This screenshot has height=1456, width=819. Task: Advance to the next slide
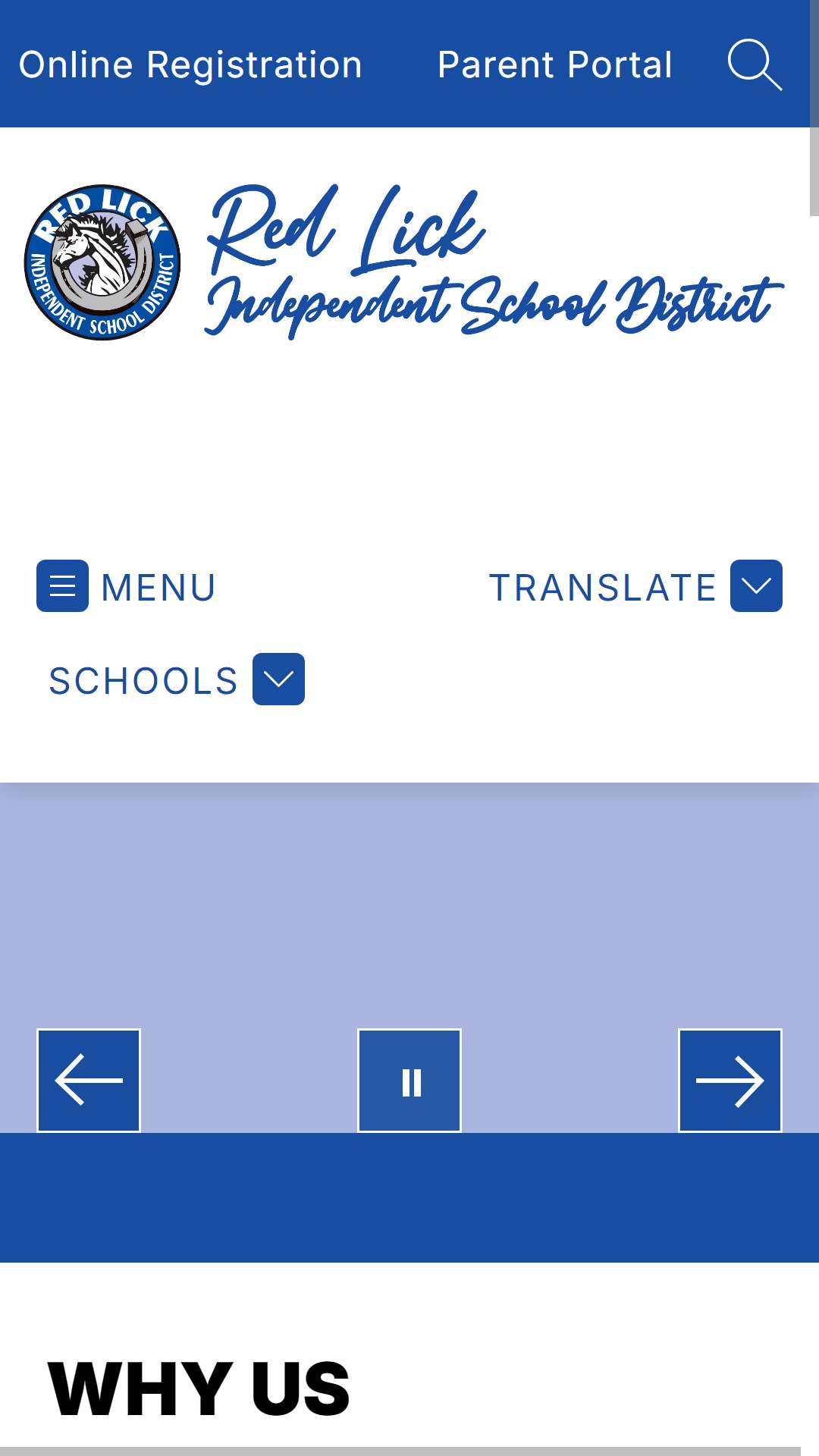coord(730,1081)
